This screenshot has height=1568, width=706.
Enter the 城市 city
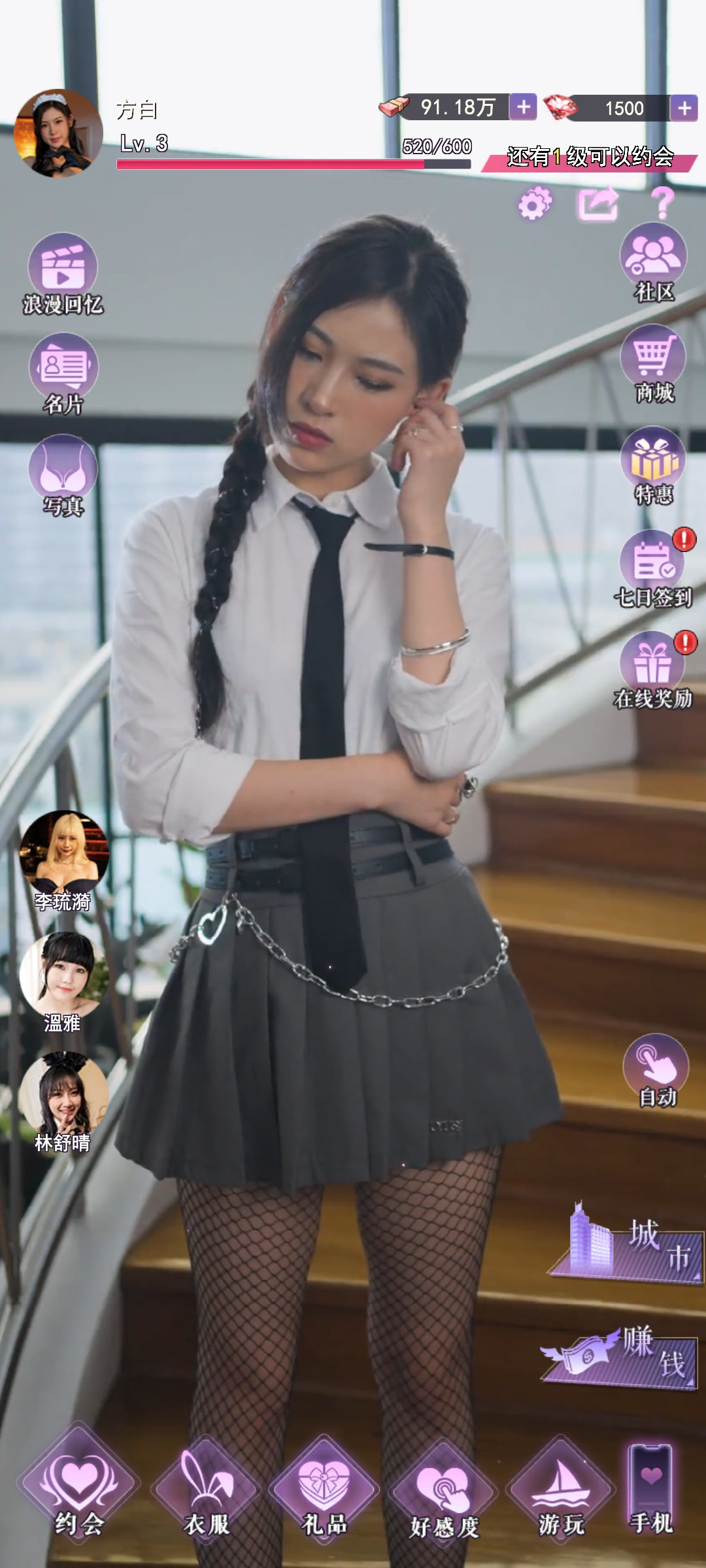pyautogui.click(x=628, y=1245)
